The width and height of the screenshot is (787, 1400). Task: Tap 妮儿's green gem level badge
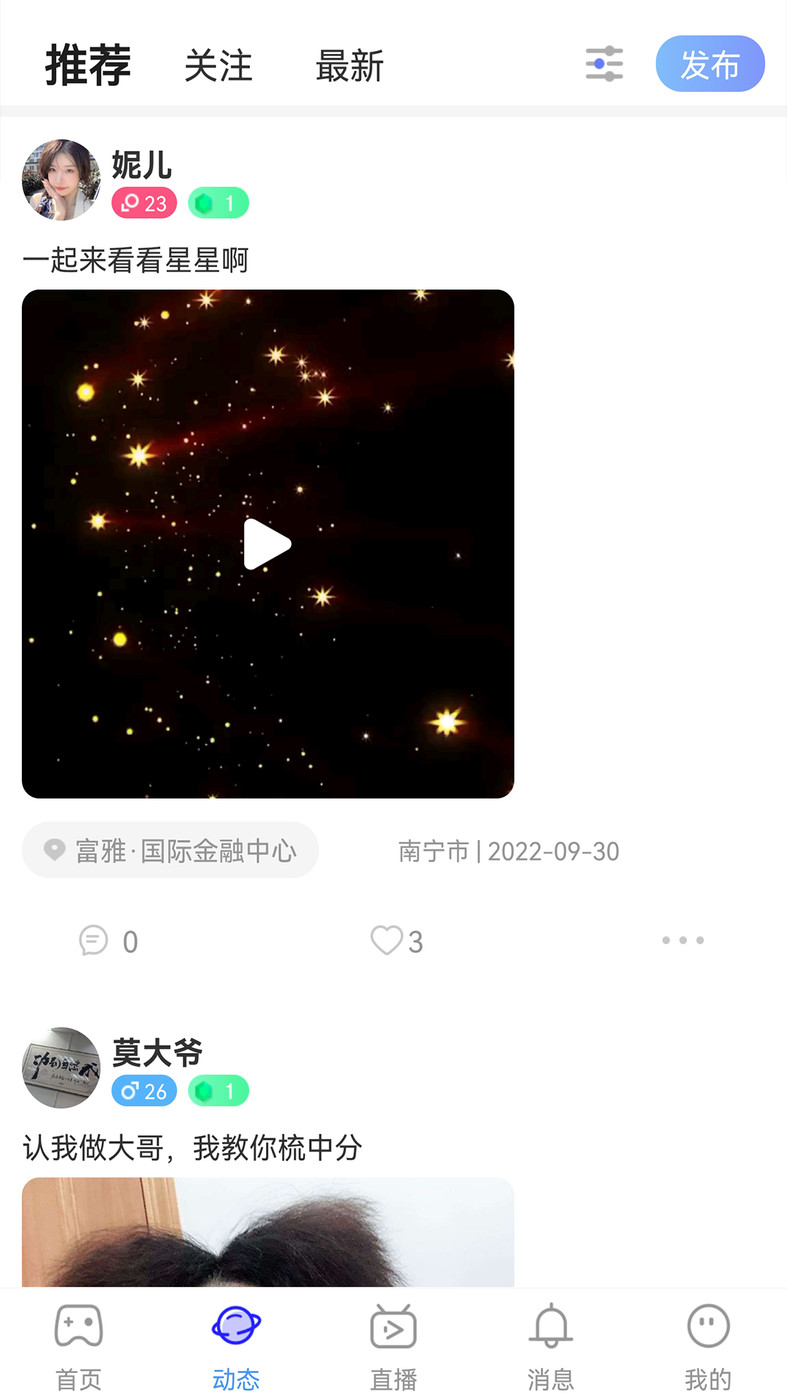(218, 203)
